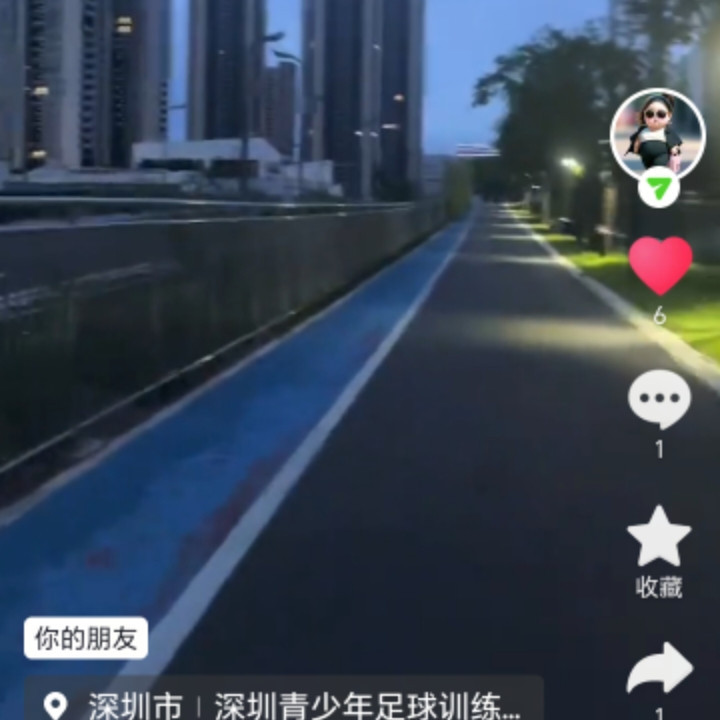Save the video with 收藏 star
The width and height of the screenshot is (720, 720).
(x=659, y=538)
